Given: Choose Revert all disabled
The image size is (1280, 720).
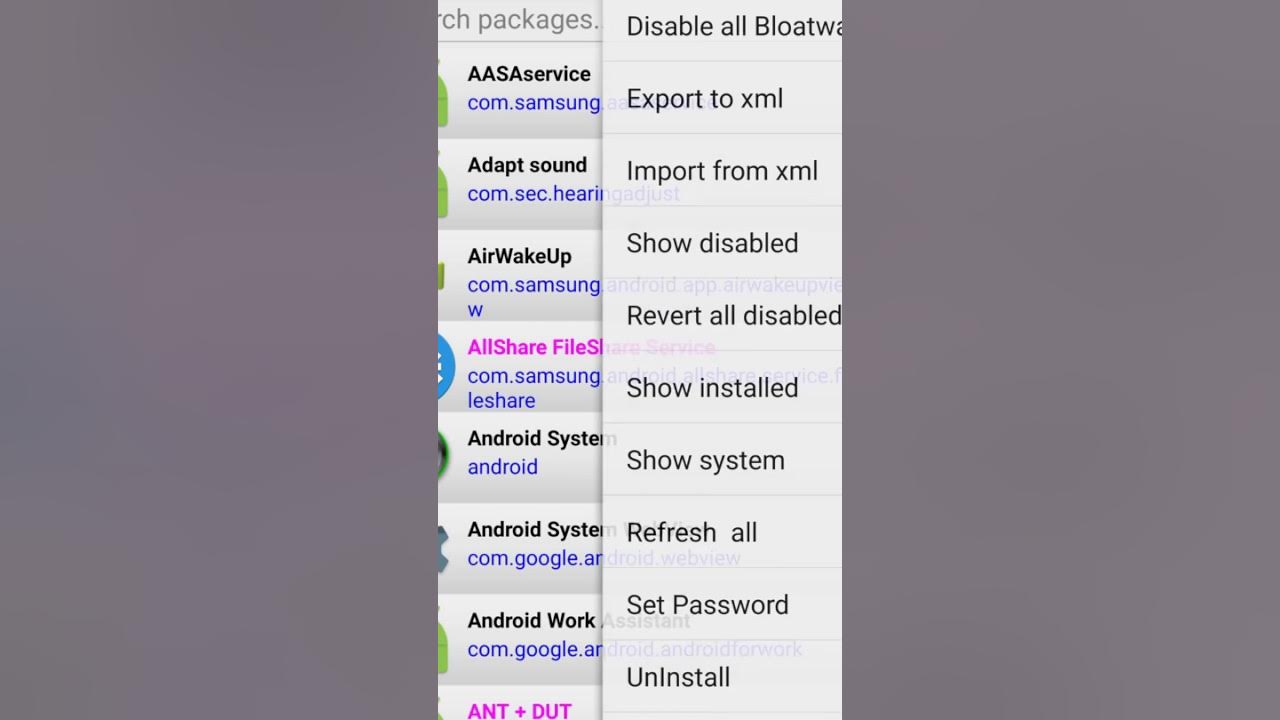Looking at the screenshot, I should pyautogui.click(x=733, y=315).
